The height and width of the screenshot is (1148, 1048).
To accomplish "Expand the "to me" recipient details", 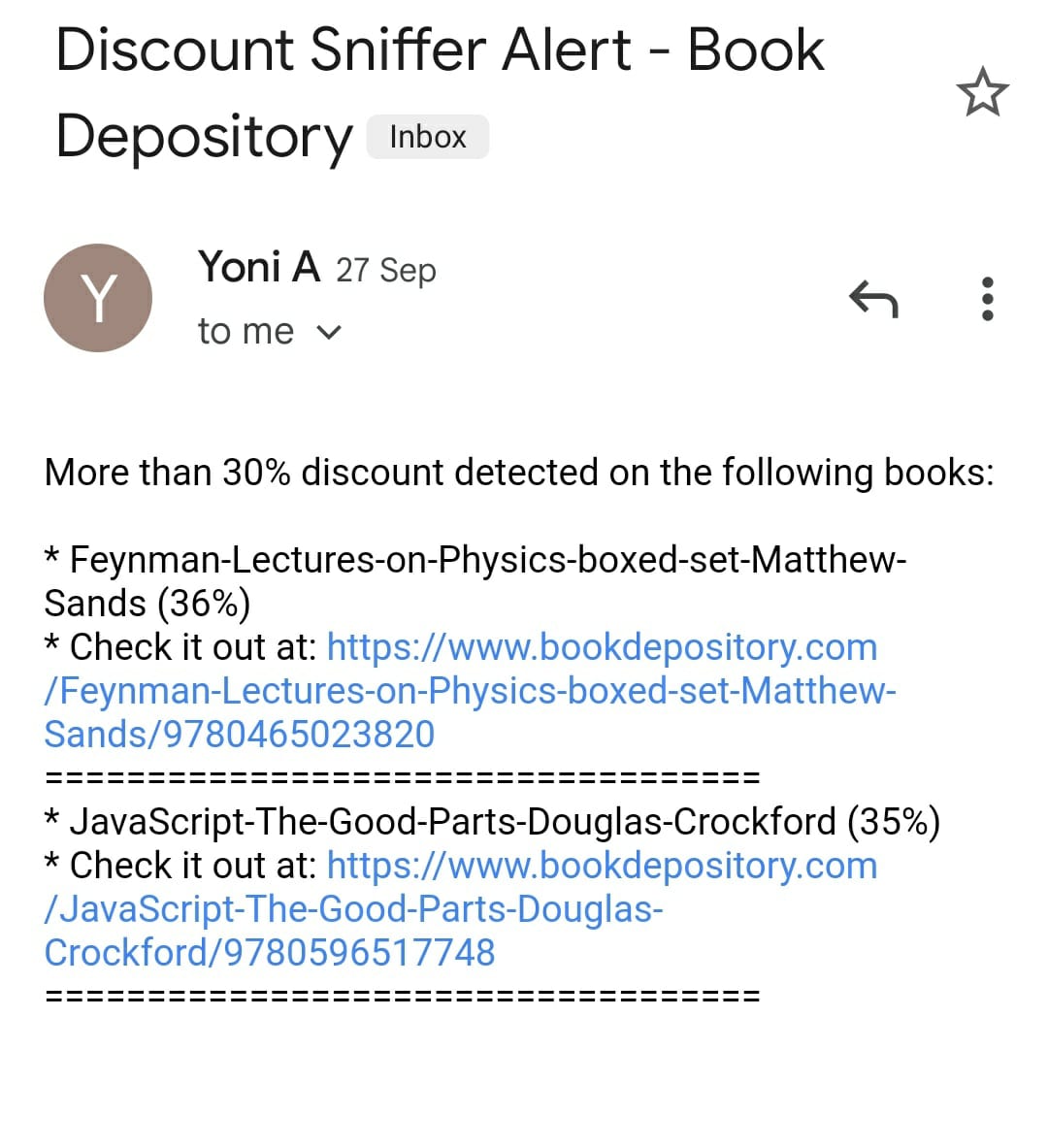I will 329,333.
